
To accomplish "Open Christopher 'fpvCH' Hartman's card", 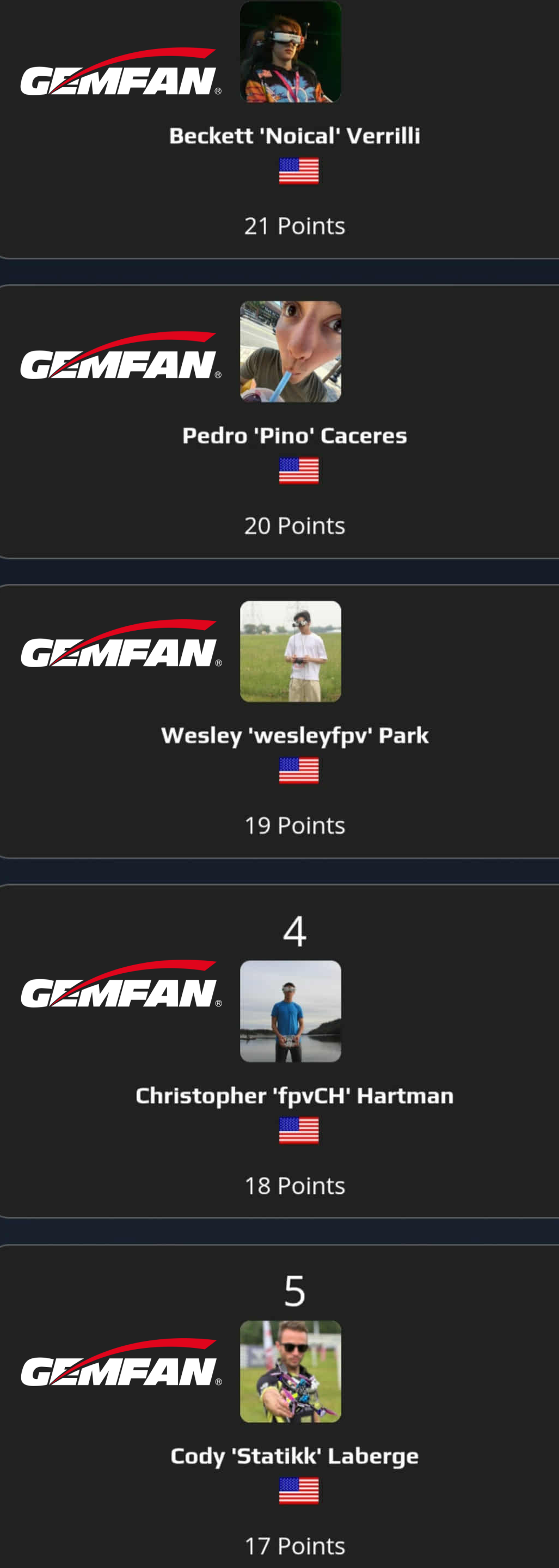I will click(294, 1095).
